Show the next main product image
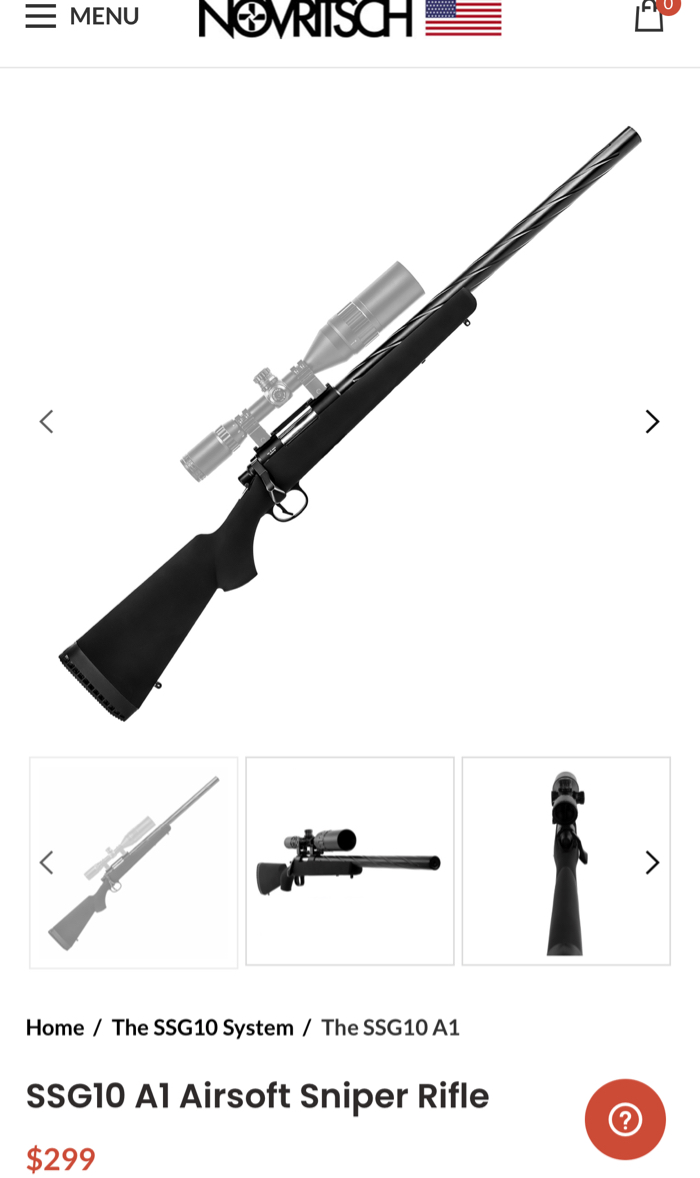This screenshot has height=1178, width=700. click(x=652, y=422)
